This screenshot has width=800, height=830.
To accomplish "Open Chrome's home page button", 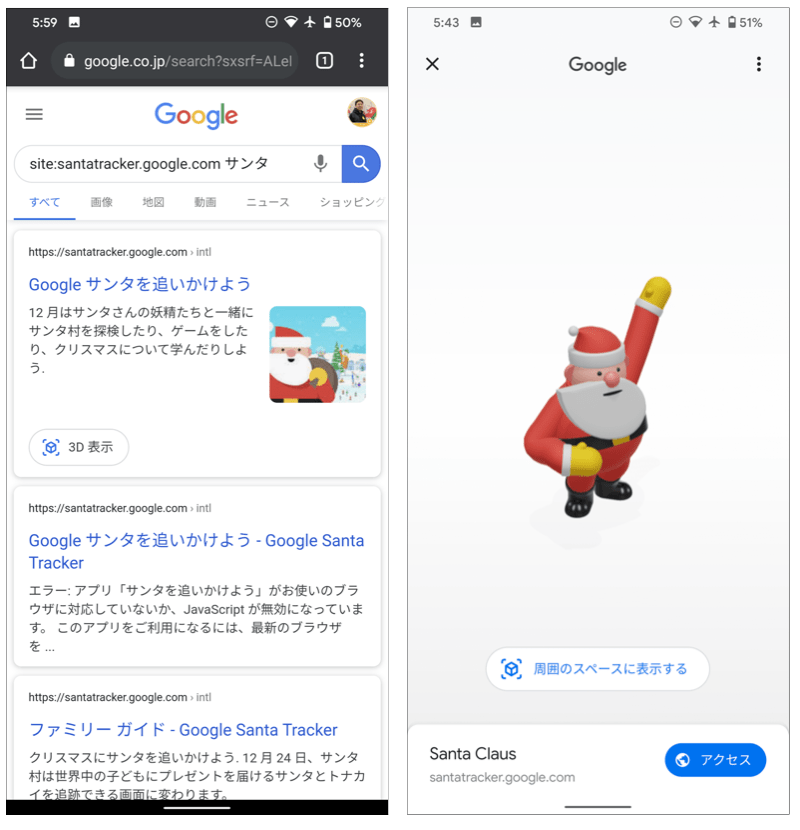I will (x=28, y=61).
